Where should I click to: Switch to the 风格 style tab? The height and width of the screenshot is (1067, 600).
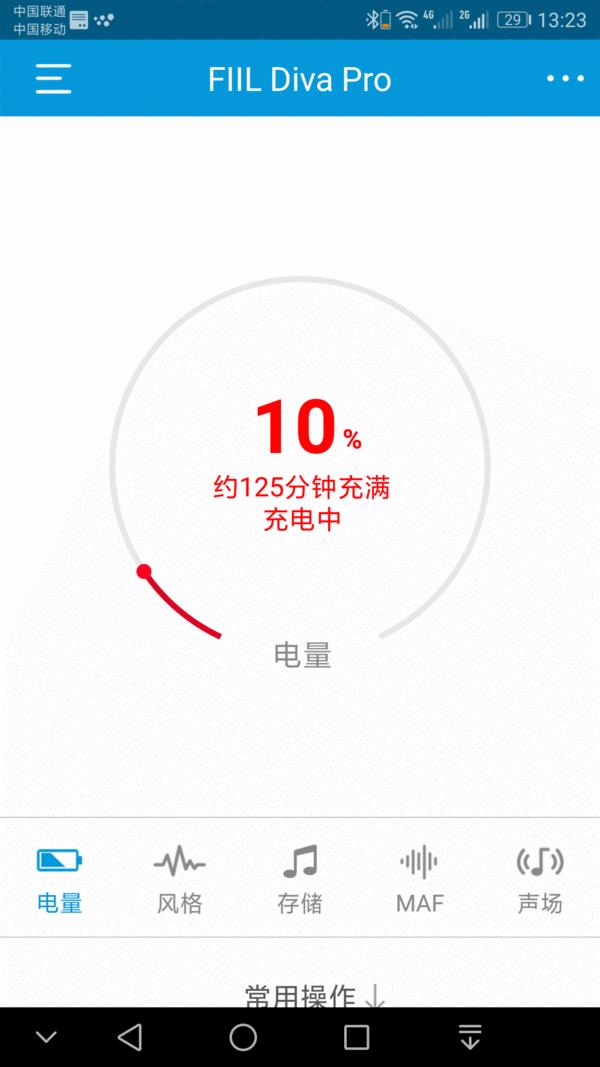[180, 878]
